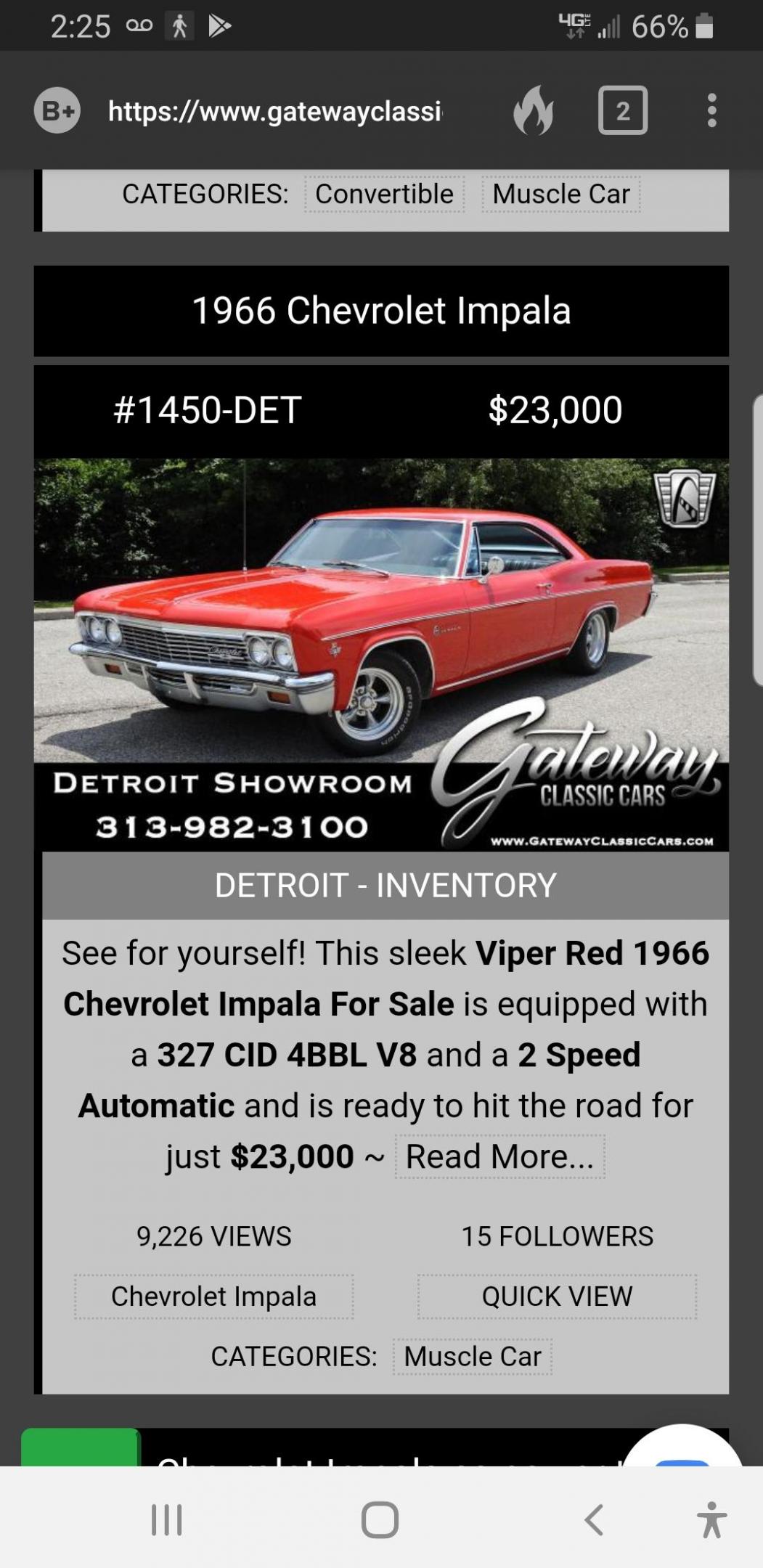763x1568 pixels.
Task: Open recent apps from the navigation bar
Action: pos(166,1519)
